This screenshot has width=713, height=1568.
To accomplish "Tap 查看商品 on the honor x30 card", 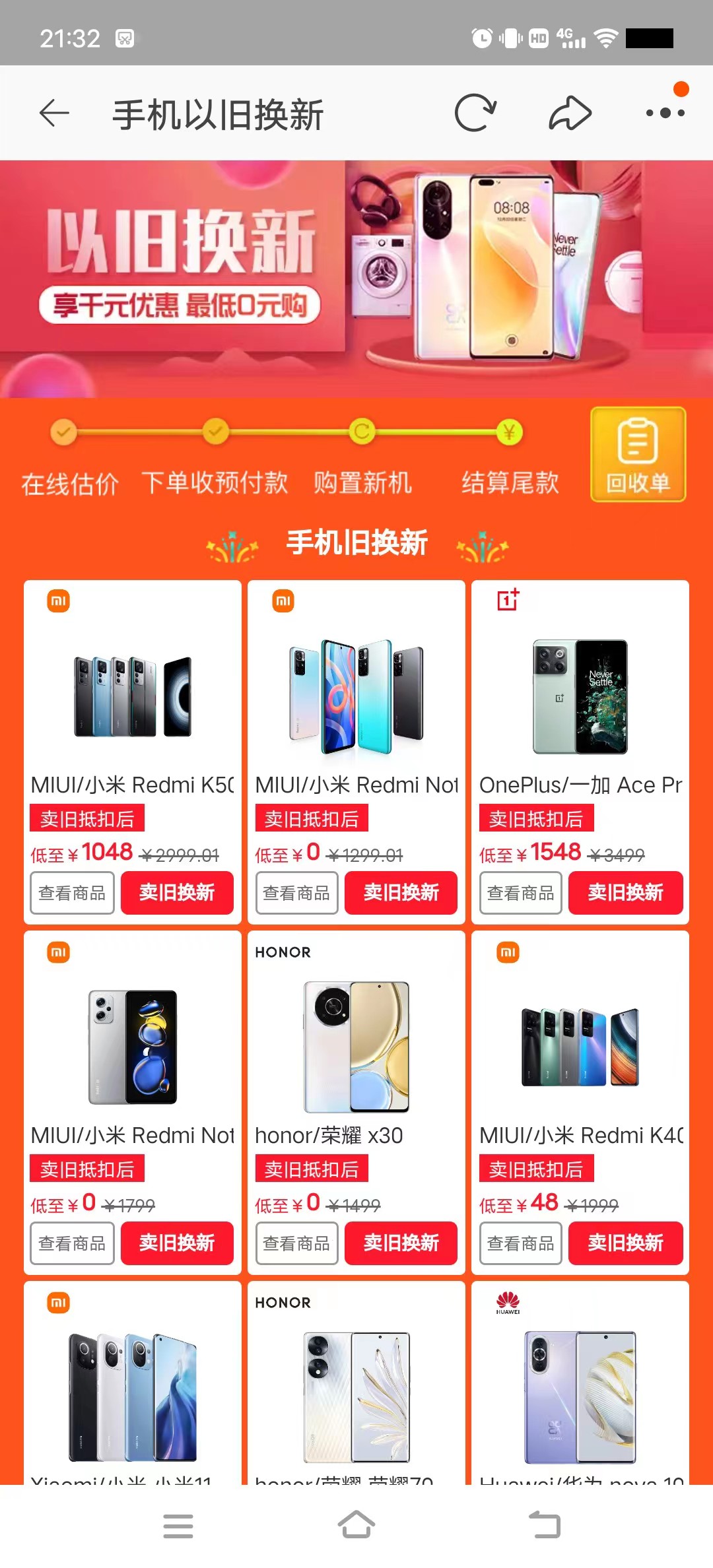I will [296, 1243].
